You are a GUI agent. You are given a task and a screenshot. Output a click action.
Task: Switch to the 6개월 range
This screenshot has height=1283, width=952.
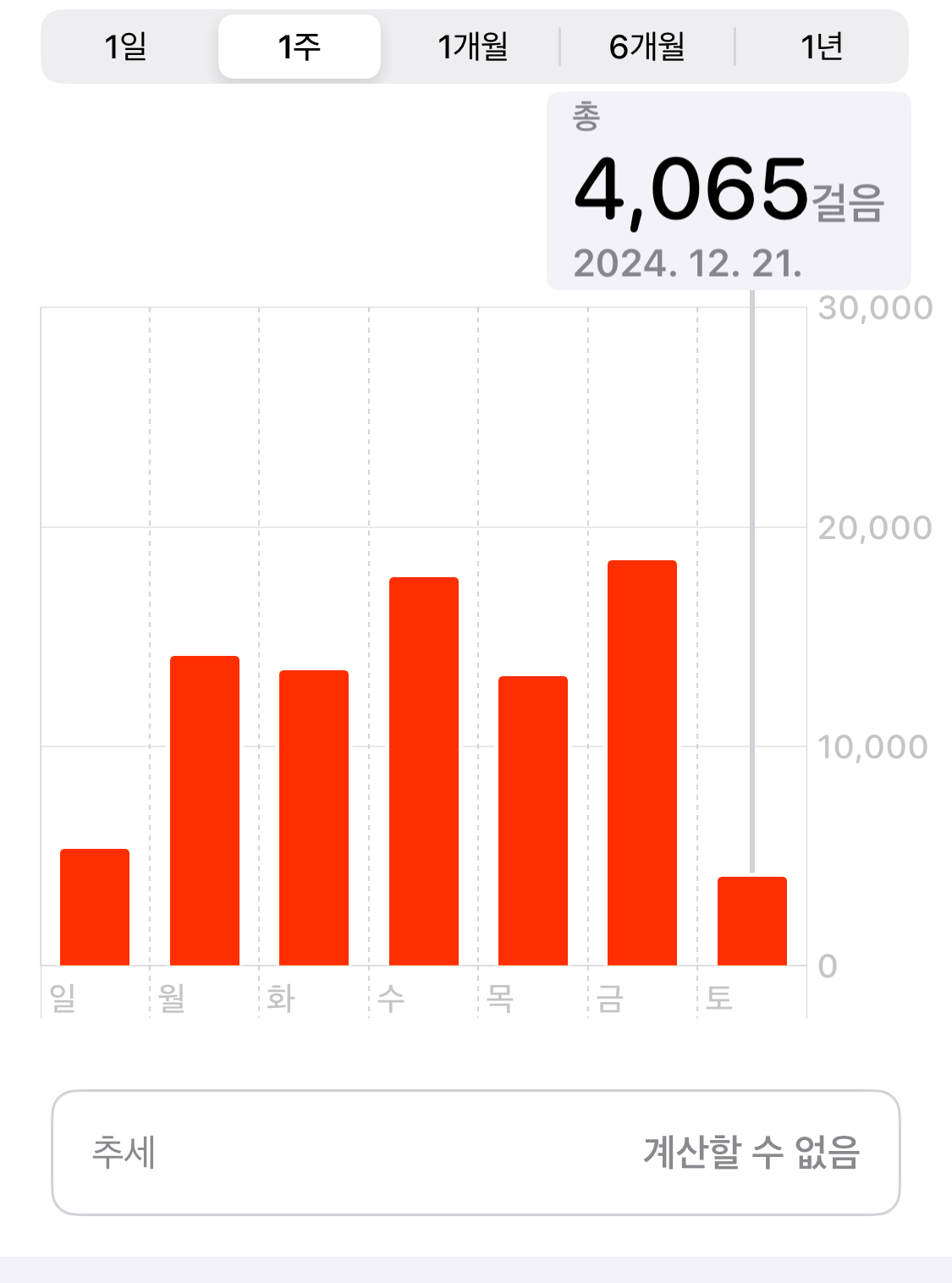click(x=647, y=47)
